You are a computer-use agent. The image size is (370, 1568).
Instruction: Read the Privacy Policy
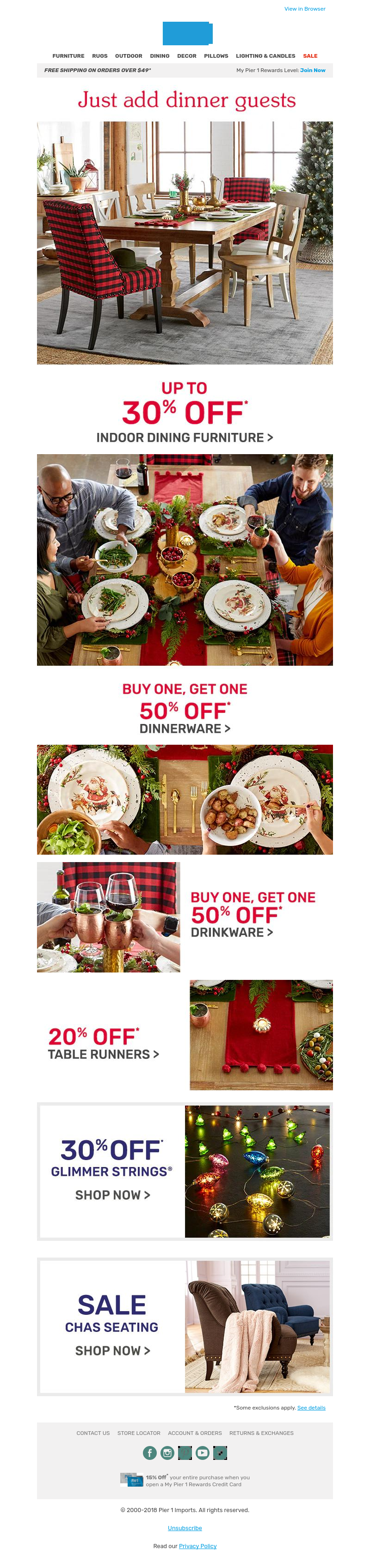[x=197, y=1545]
